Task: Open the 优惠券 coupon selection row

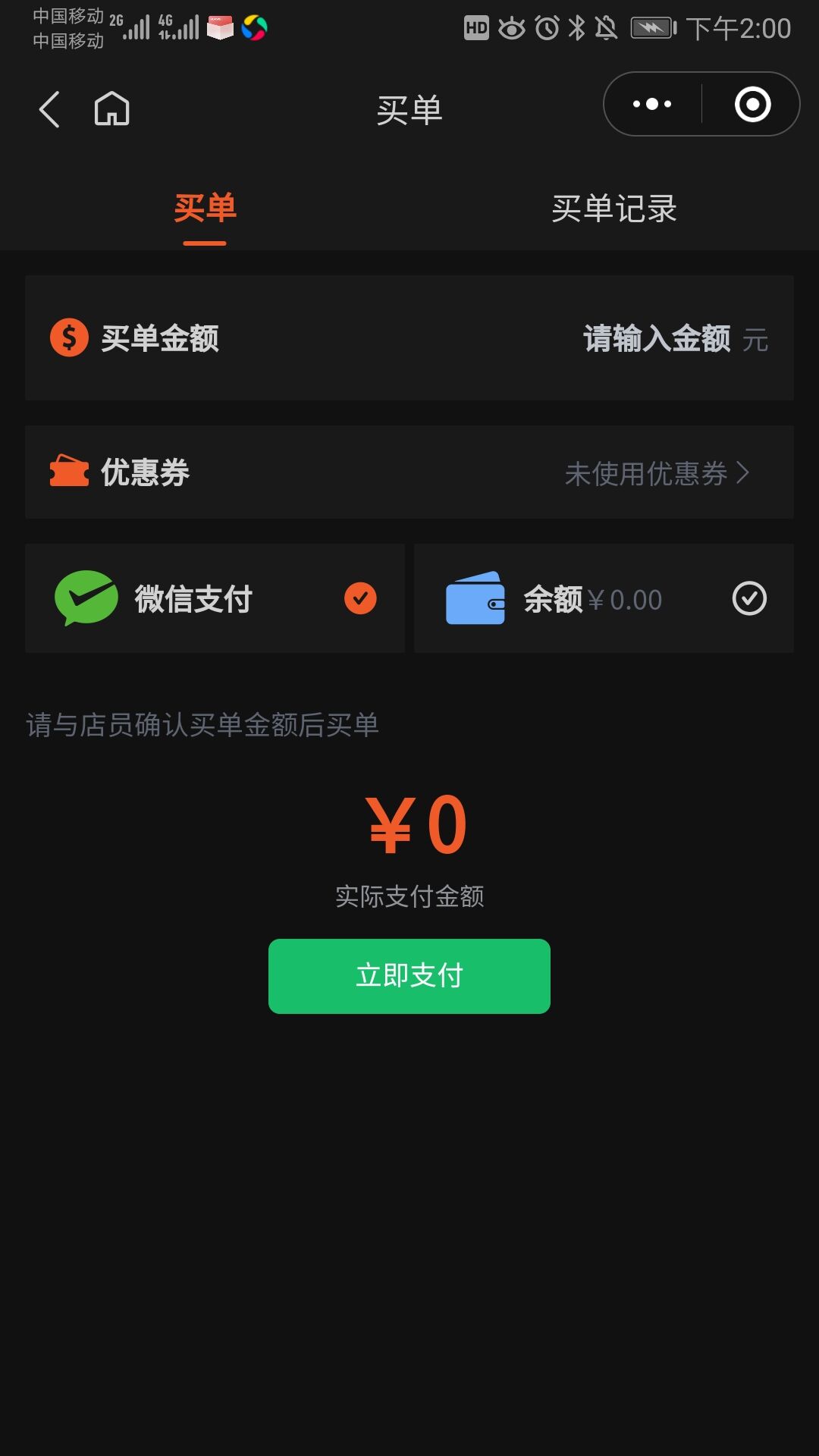Action: click(409, 472)
